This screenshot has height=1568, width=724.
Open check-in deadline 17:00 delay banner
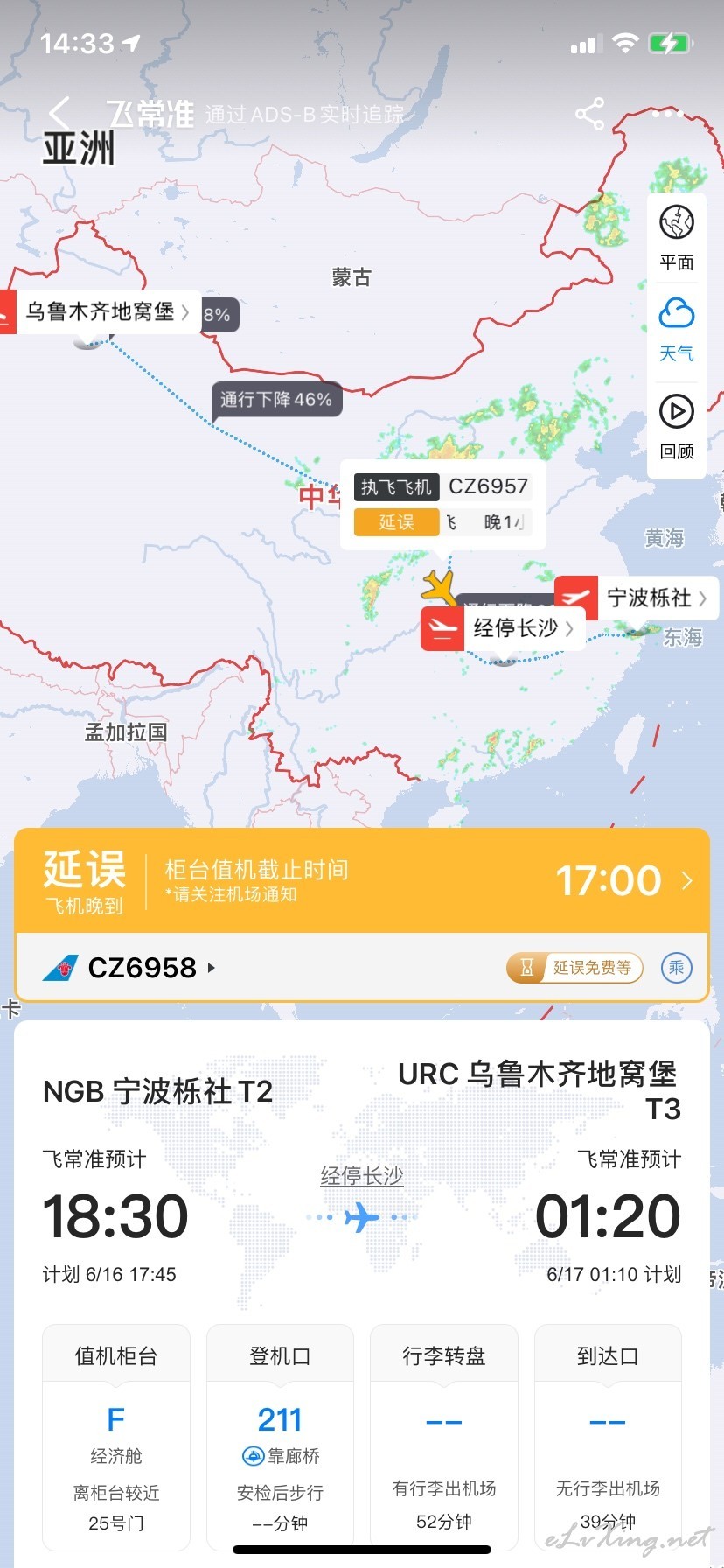click(x=362, y=880)
